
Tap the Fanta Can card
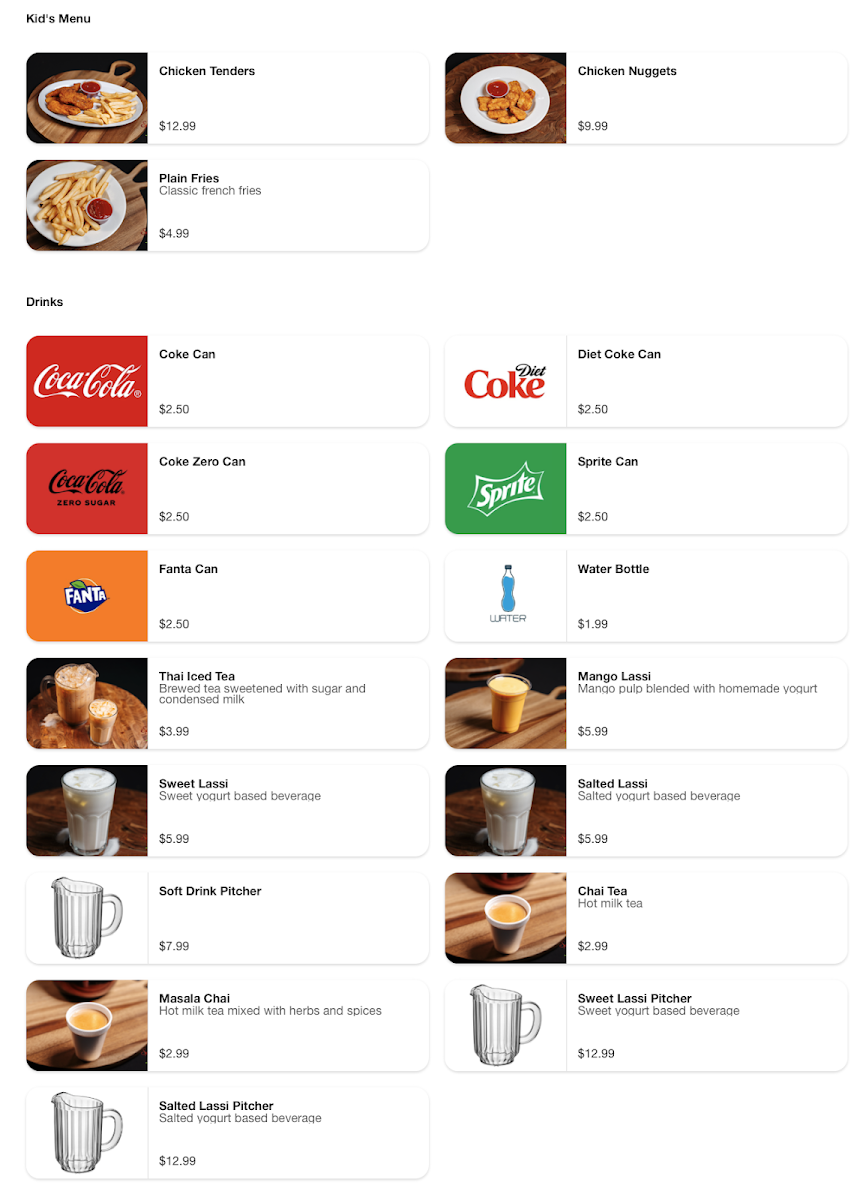(227, 596)
